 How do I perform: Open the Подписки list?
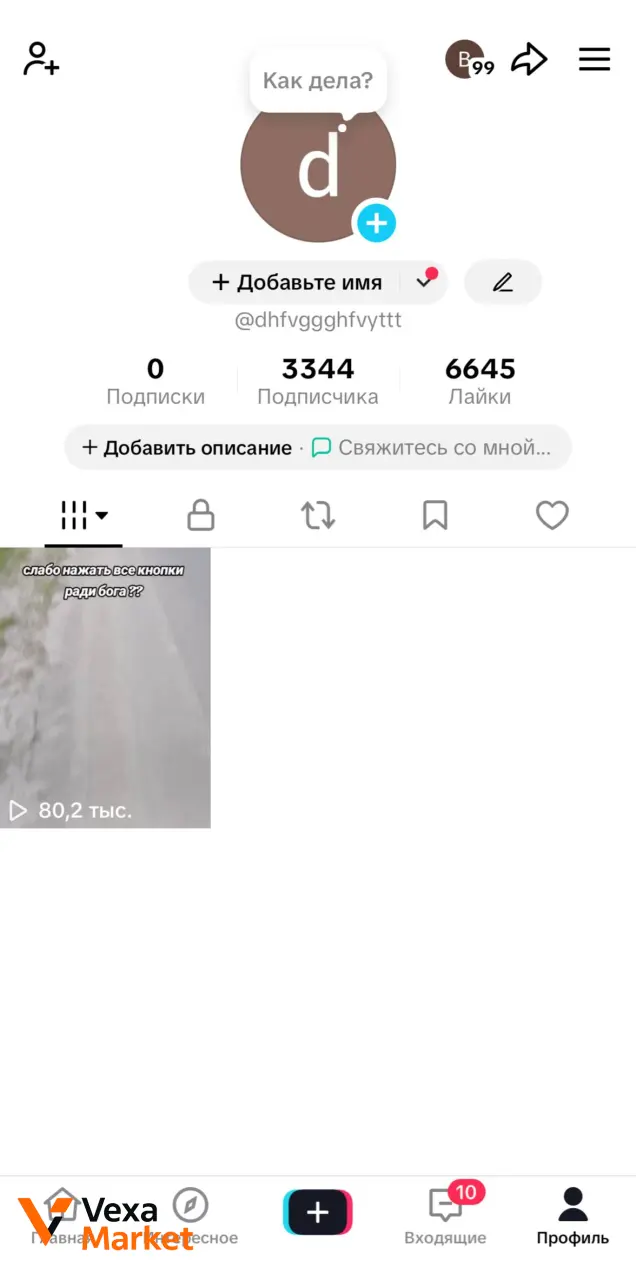tap(155, 381)
